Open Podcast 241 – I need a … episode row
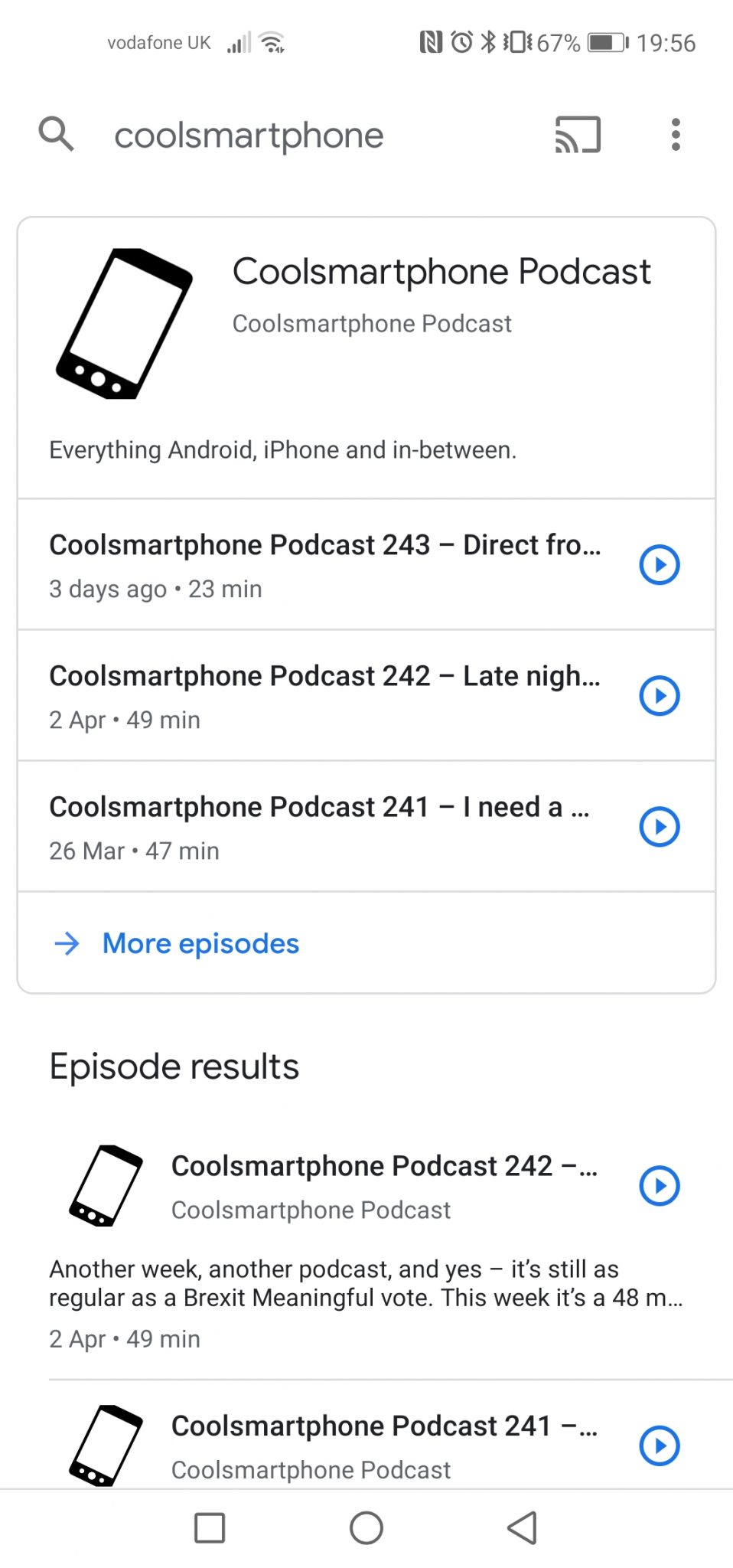 pos(366,827)
